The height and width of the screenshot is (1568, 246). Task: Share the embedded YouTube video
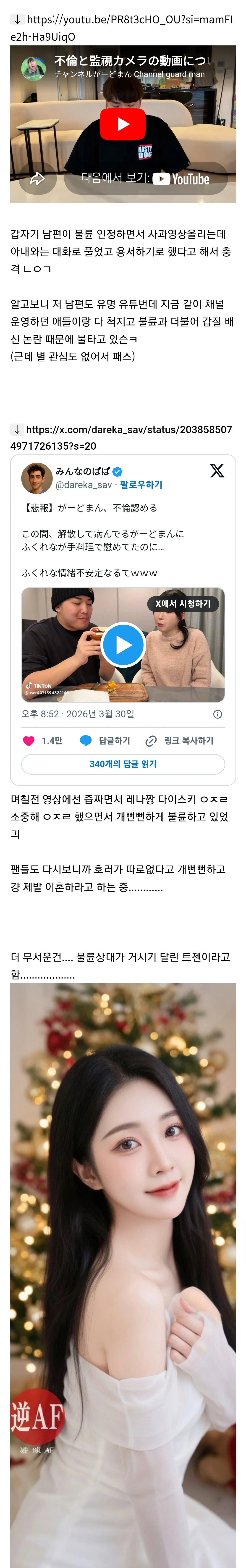pos(38,178)
